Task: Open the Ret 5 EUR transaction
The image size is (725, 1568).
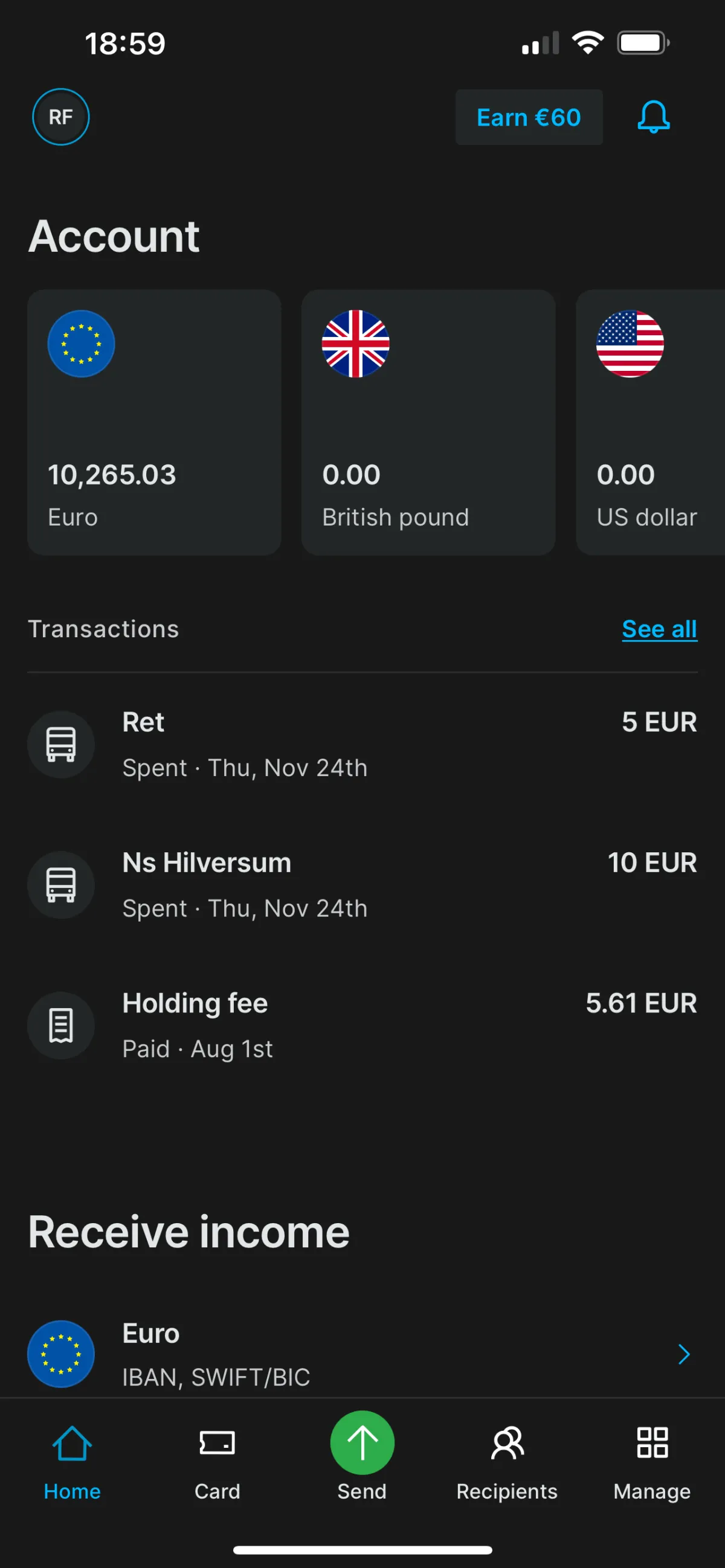Action: pyautogui.click(x=362, y=744)
